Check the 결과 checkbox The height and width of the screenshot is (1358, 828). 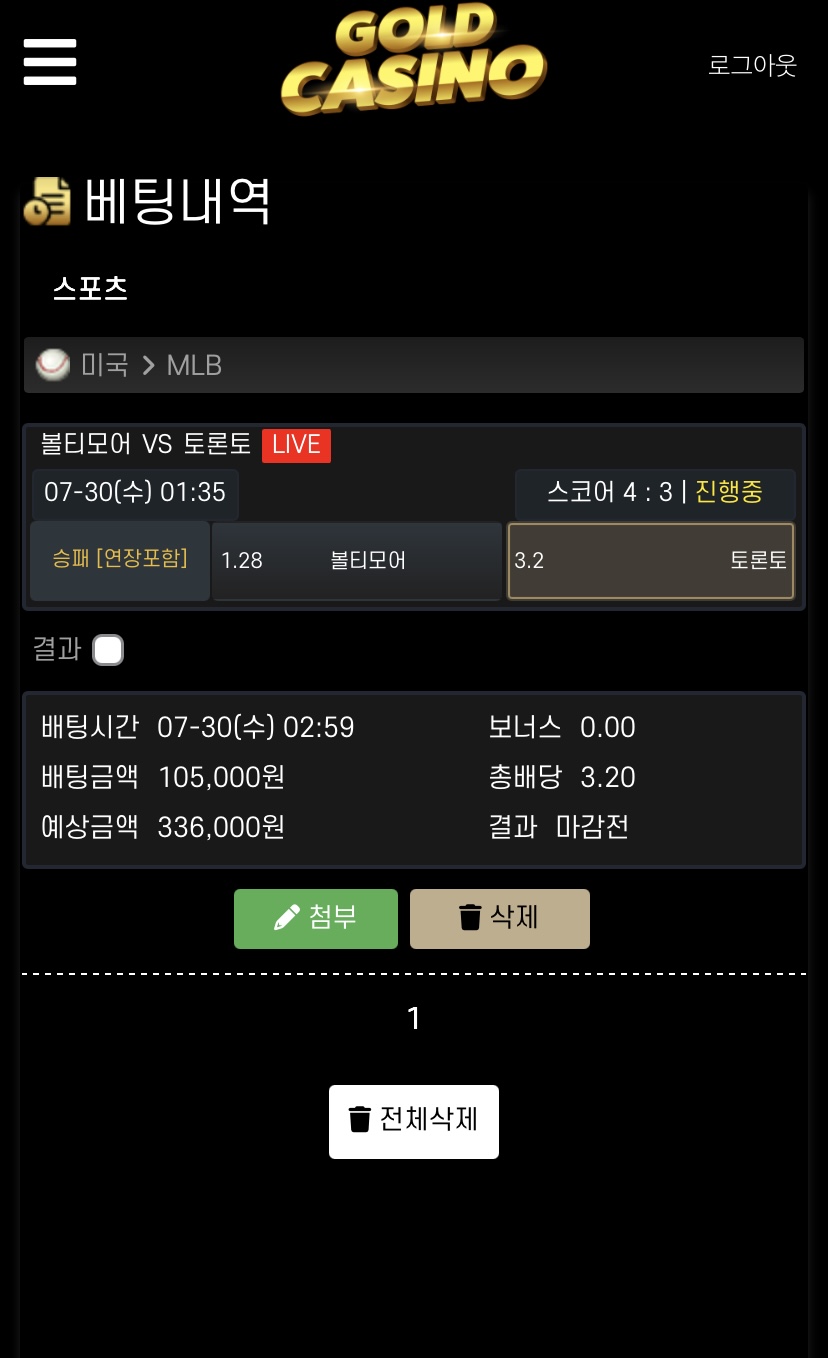(x=108, y=651)
